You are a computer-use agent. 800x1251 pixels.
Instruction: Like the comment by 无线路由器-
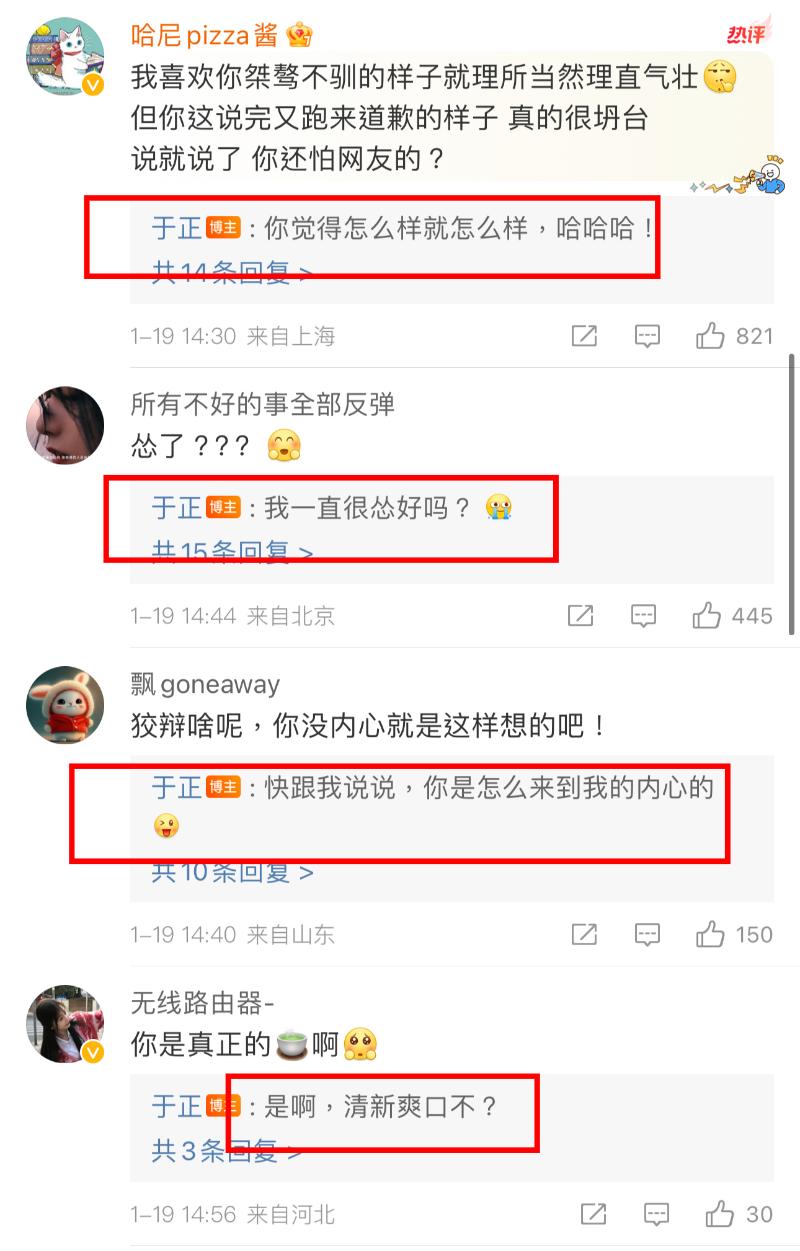point(720,1214)
